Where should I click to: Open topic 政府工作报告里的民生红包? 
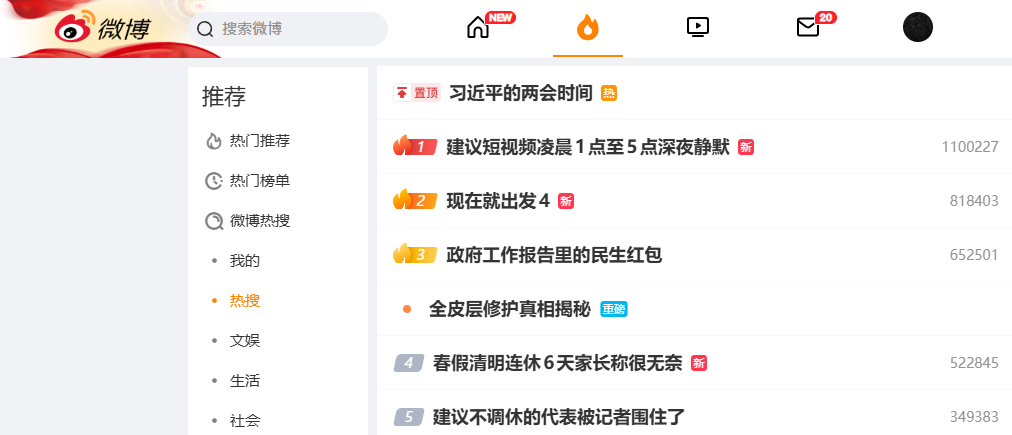coord(553,255)
